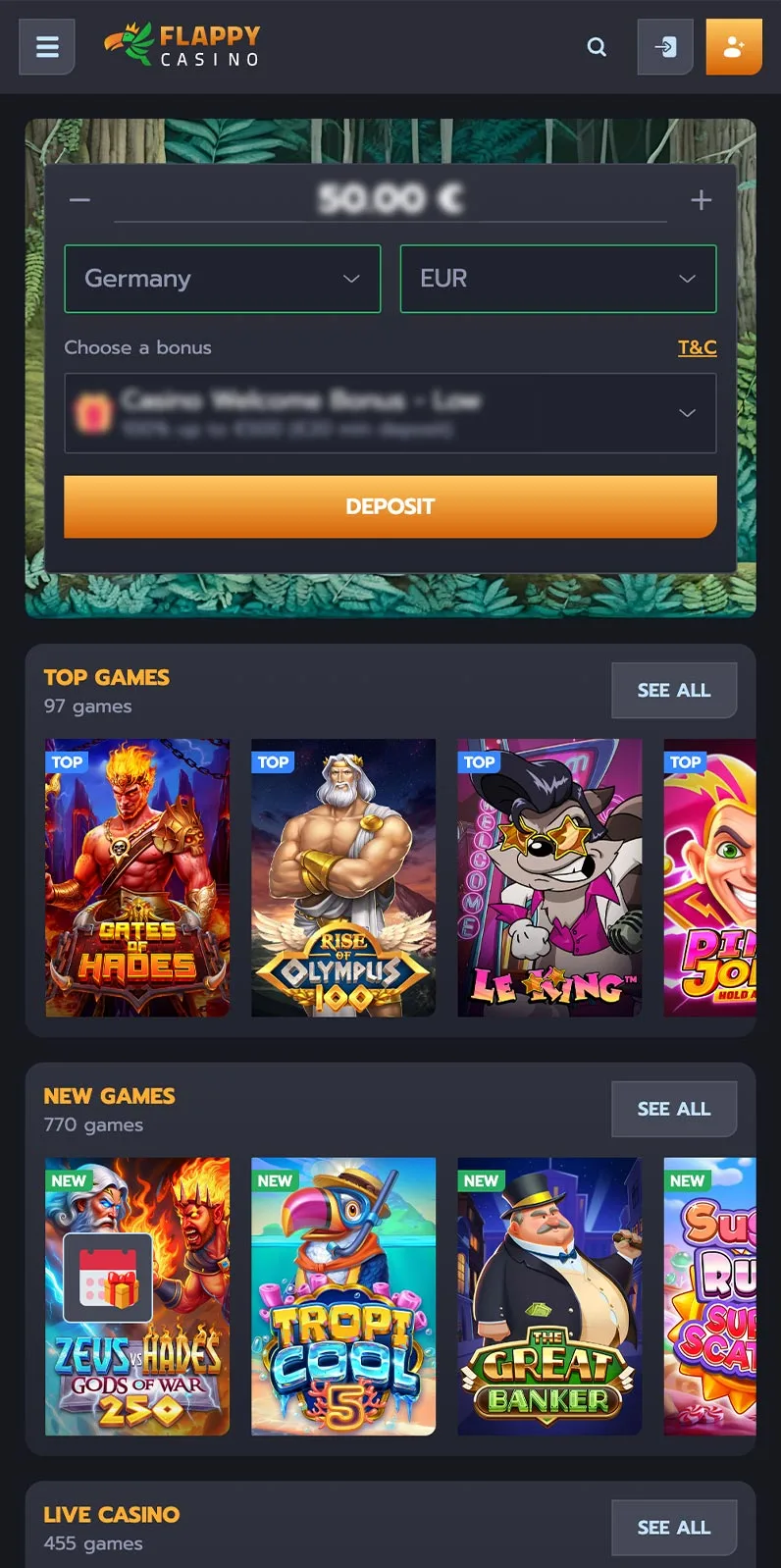Expand the EUR currency dropdown

[x=558, y=279]
